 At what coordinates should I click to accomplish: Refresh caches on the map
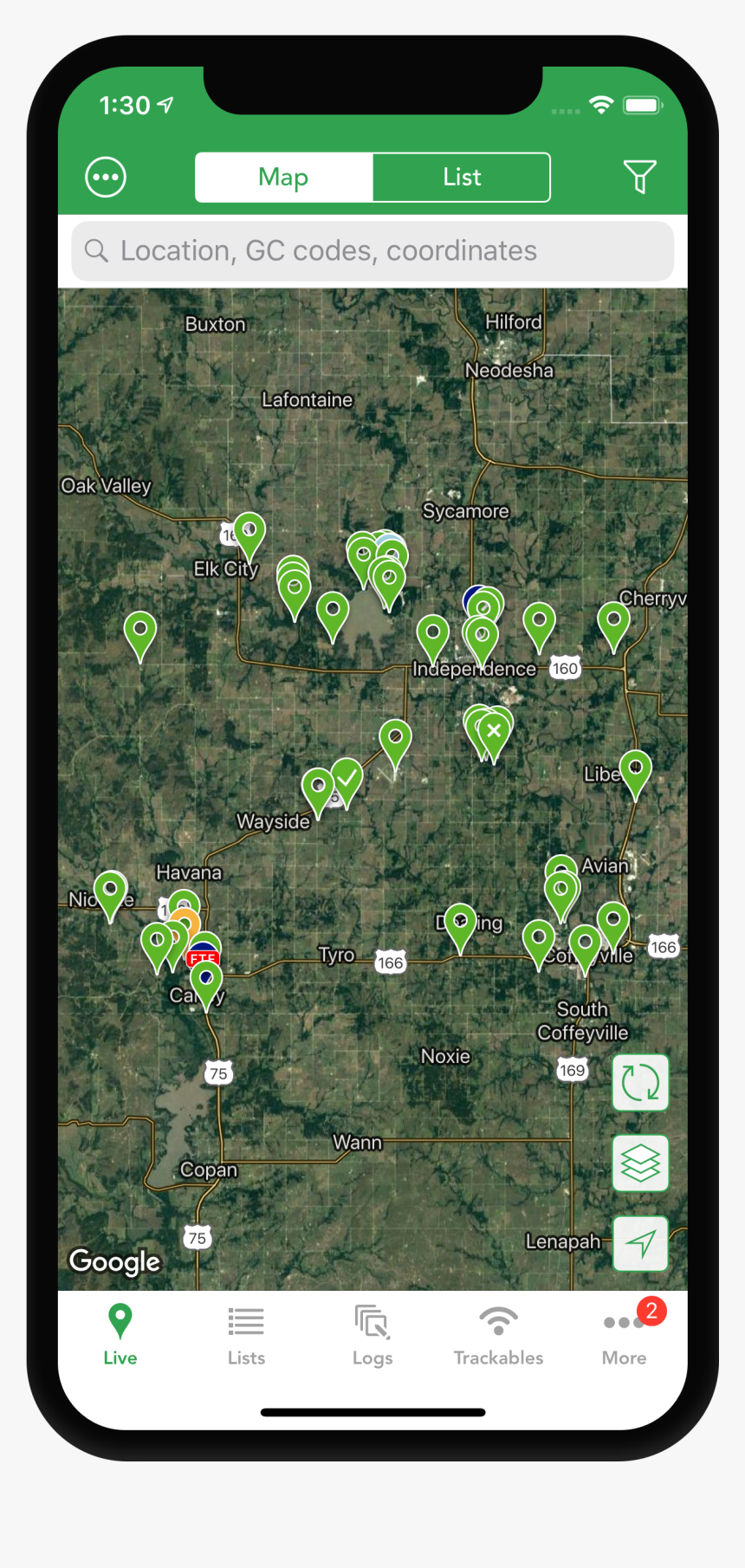(640, 1082)
